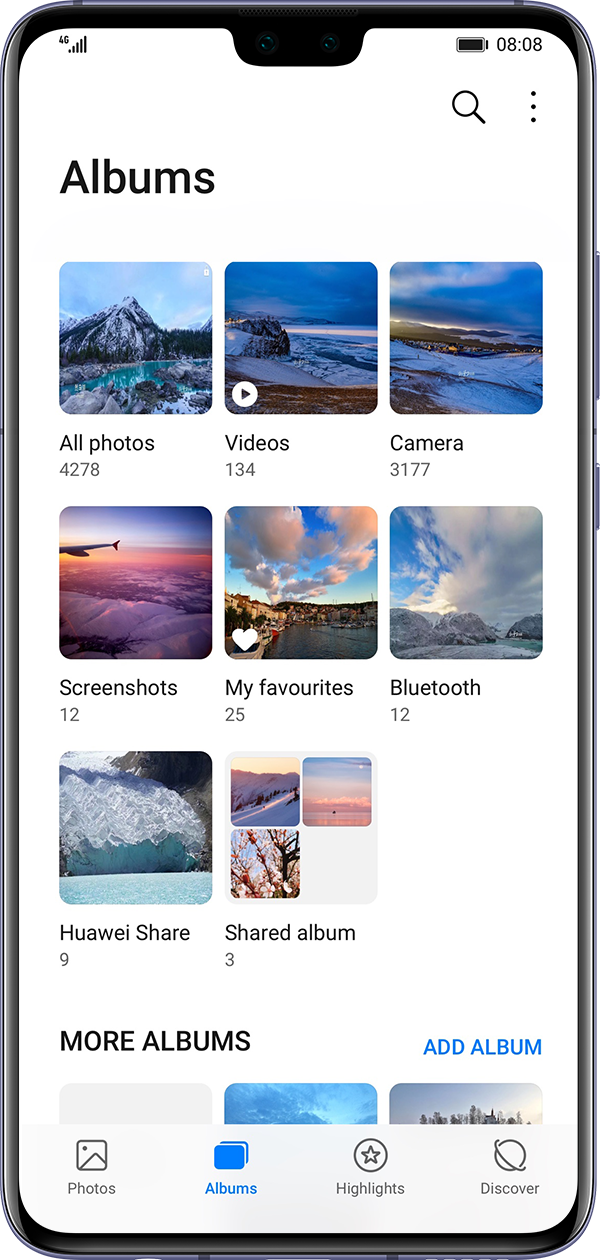Open the three-dot overflow menu
This screenshot has height=1260, width=600.
[533, 107]
